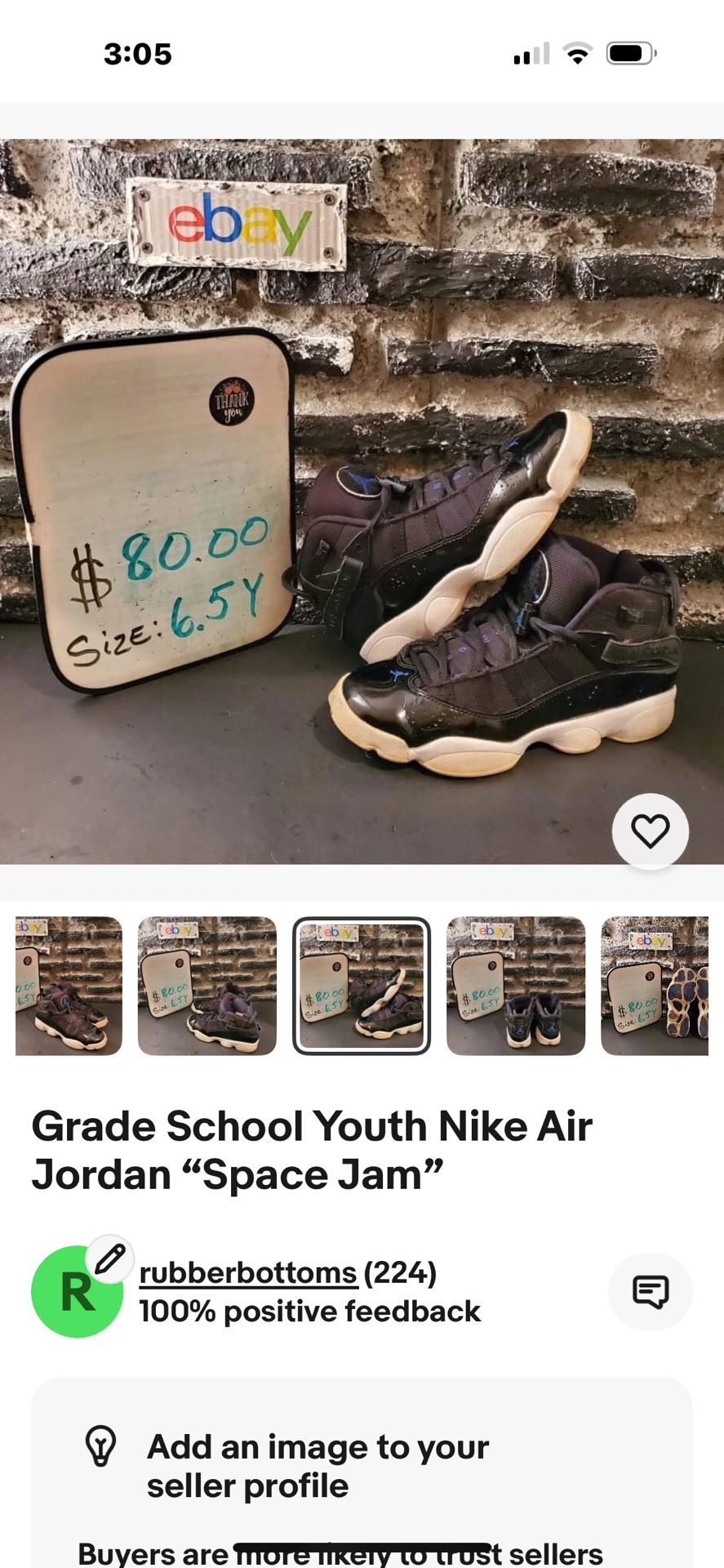Select the fourth thumbnail showing shoe heels
Viewport: 724px width, 1568px height.
click(x=516, y=986)
